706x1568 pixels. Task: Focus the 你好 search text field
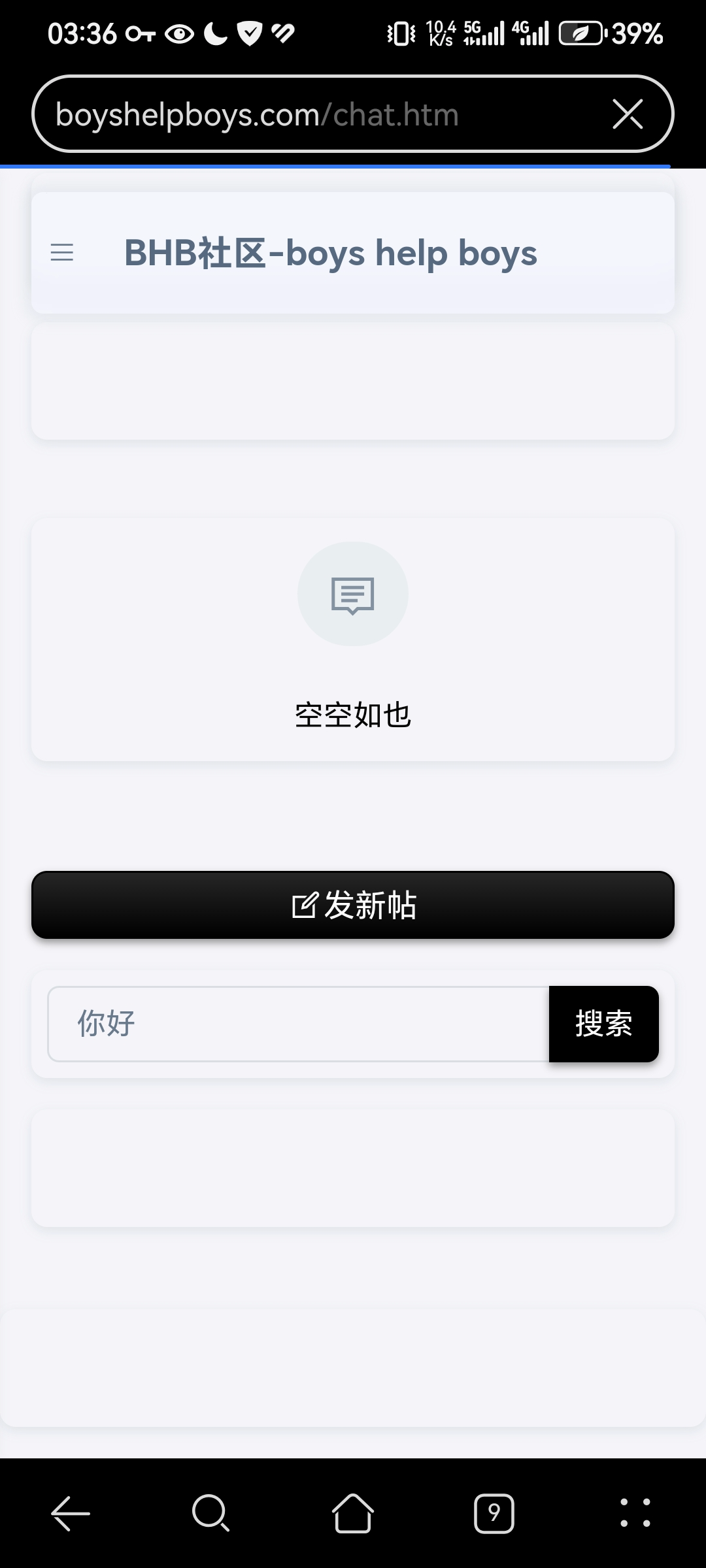[299, 1024]
